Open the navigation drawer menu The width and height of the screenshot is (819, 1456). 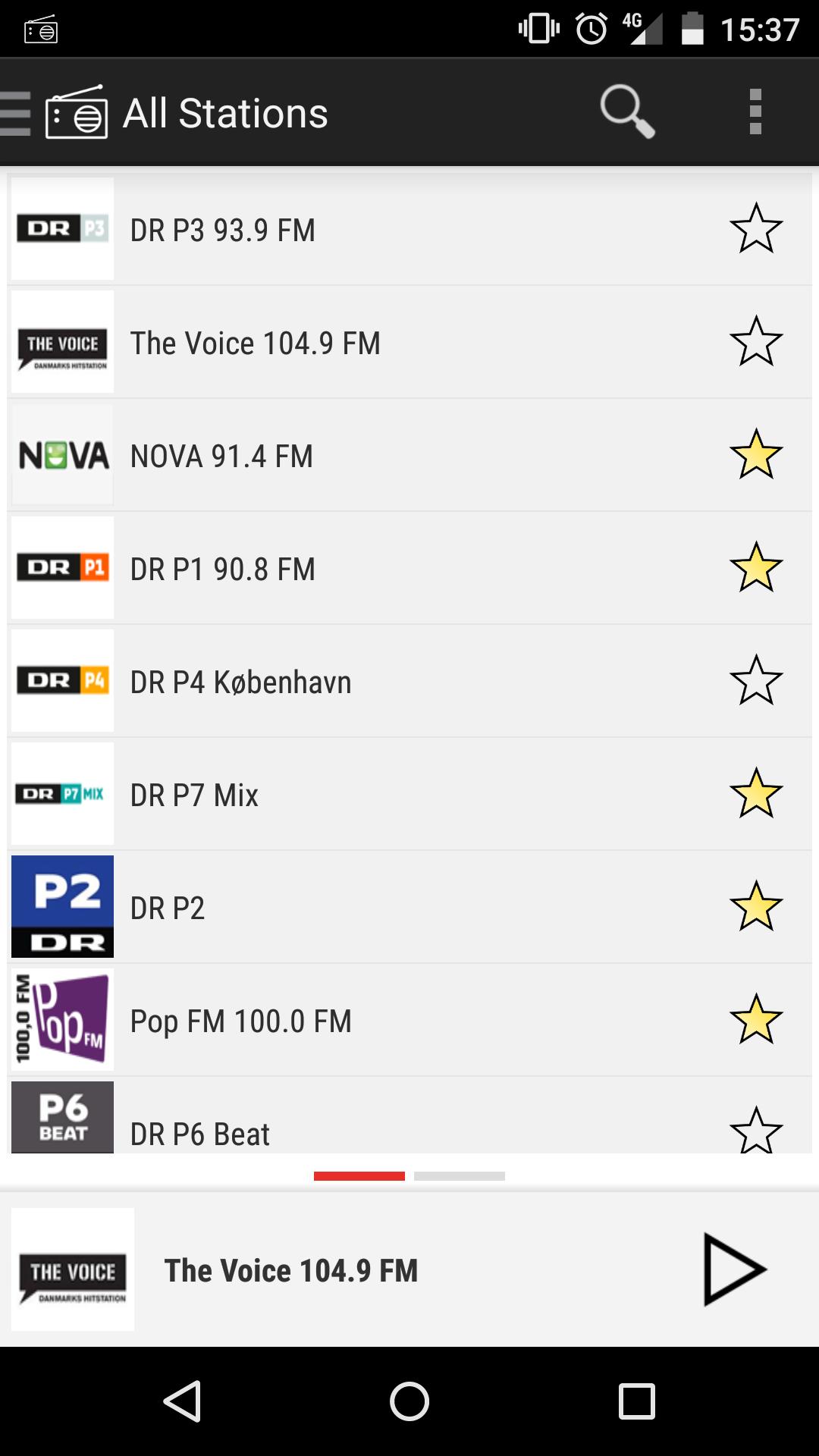17,113
